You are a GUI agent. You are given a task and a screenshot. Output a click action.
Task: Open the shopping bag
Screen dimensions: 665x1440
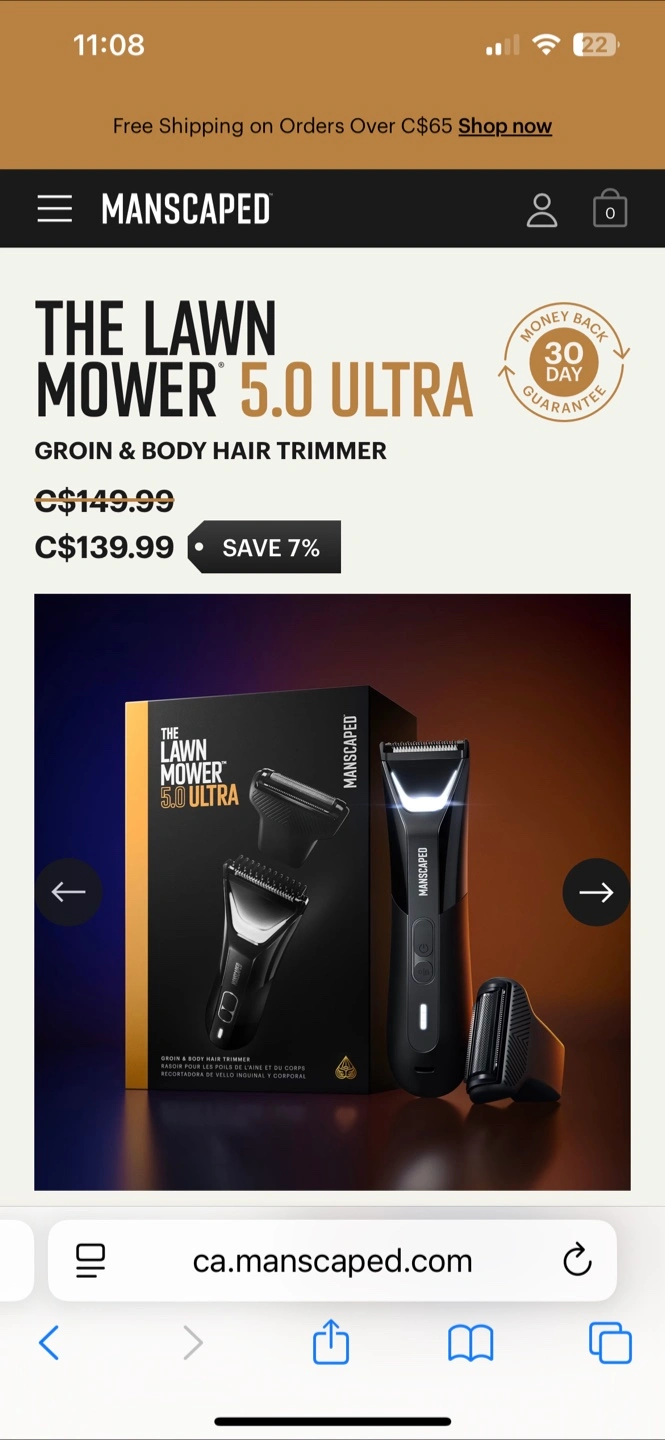[x=610, y=209]
